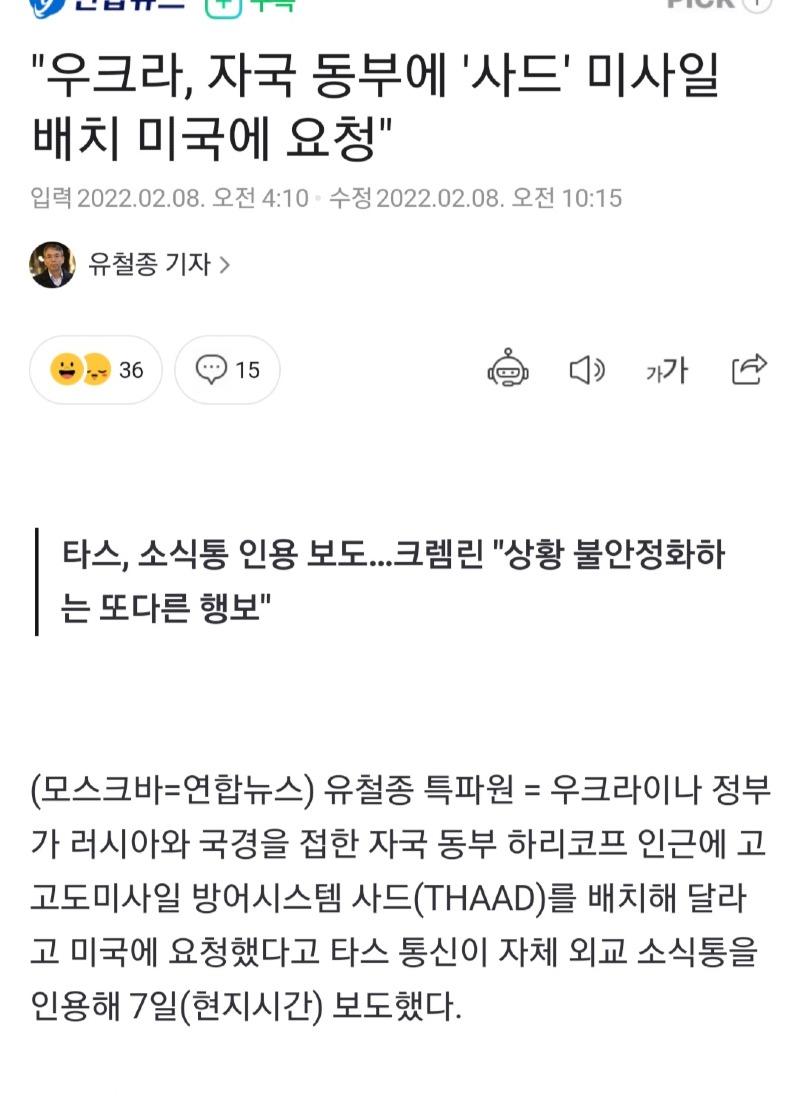The image size is (800, 1096).
Task: Listen to the article with the speaker icon
Action: pyautogui.click(x=587, y=370)
